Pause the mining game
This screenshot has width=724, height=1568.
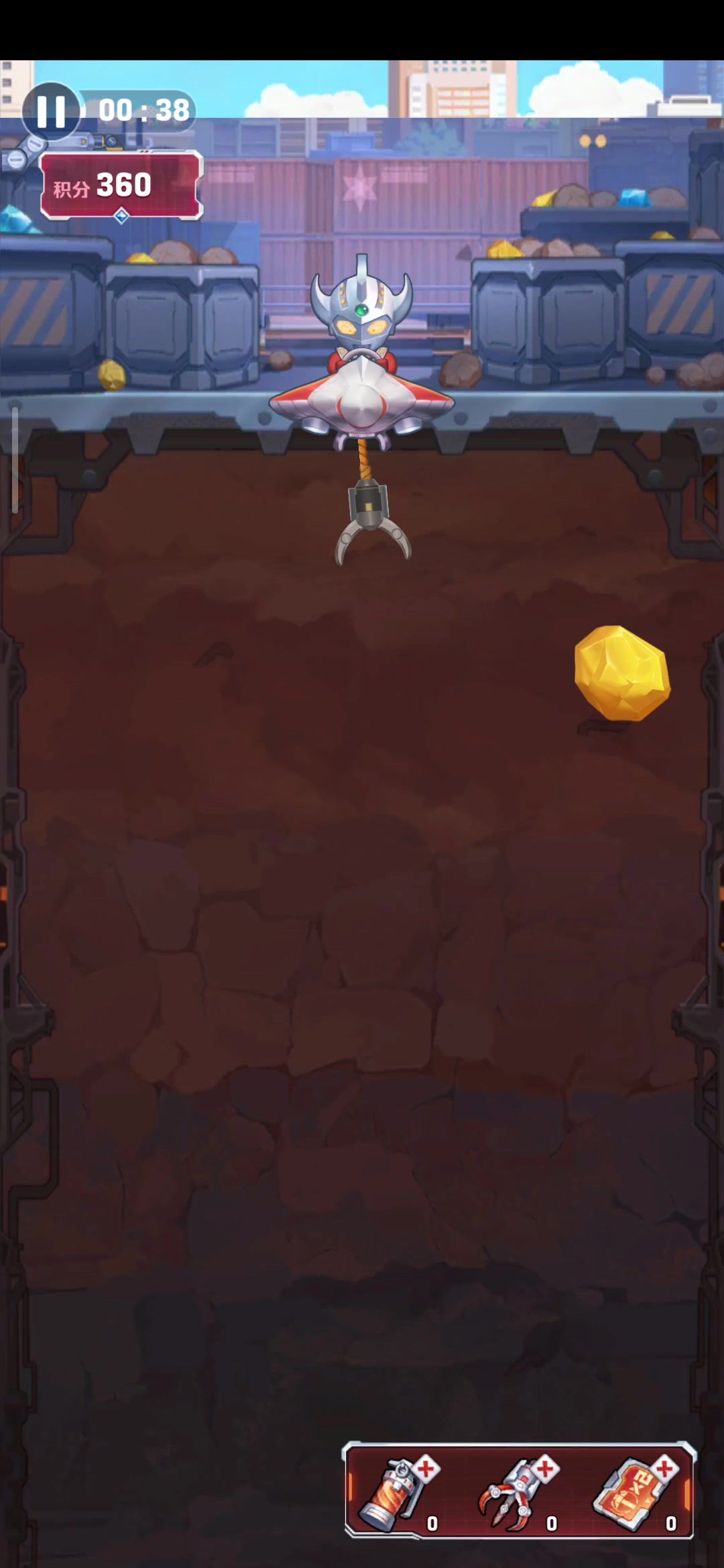(51, 111)
